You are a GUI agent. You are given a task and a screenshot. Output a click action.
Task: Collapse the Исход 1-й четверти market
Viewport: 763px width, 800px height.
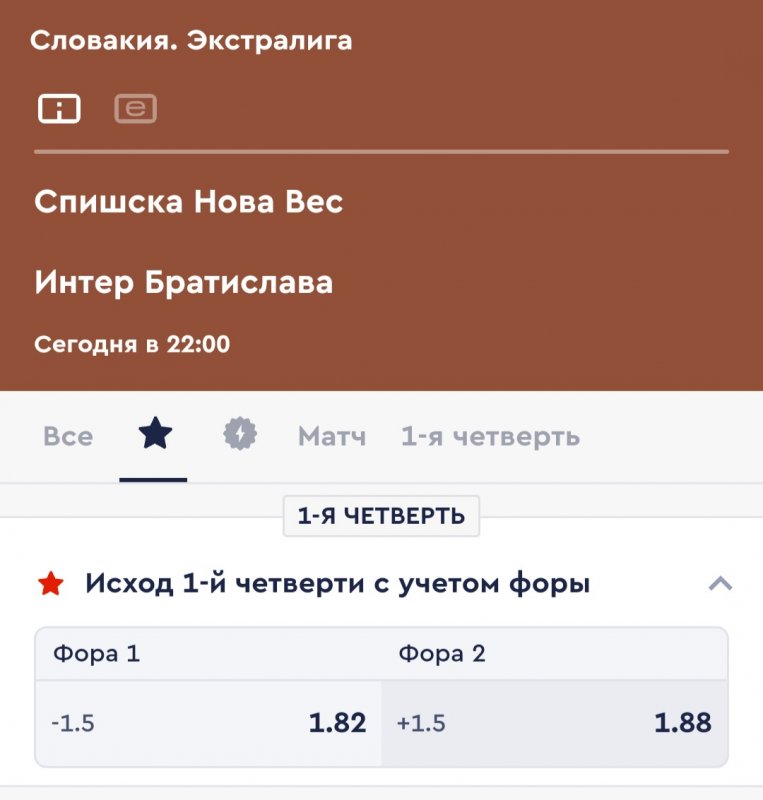coord(720,584)
